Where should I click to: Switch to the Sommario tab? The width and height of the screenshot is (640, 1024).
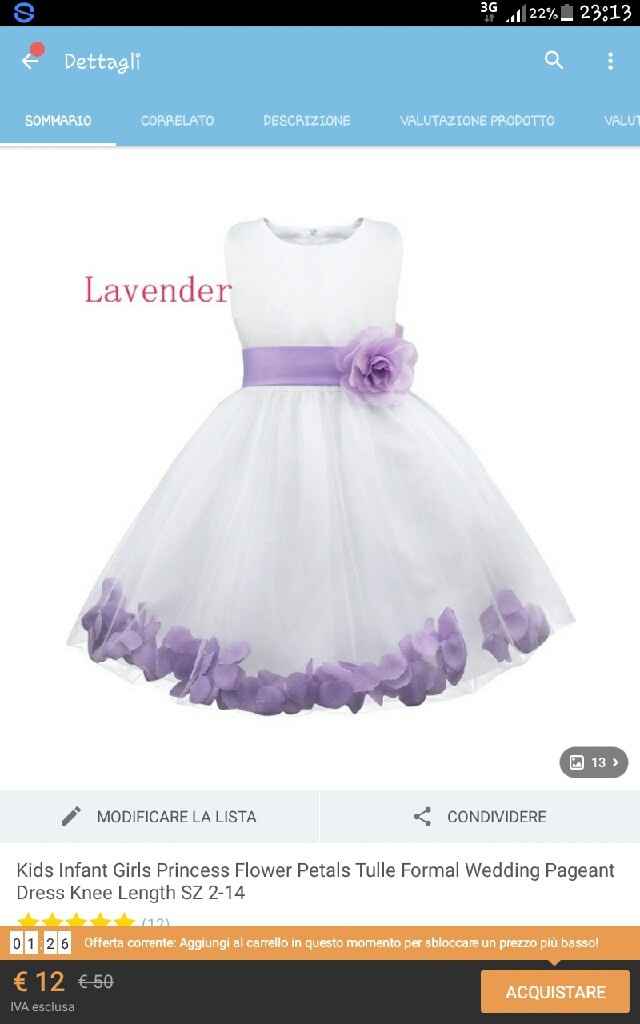pyautogui.click(x=58, y=121)
